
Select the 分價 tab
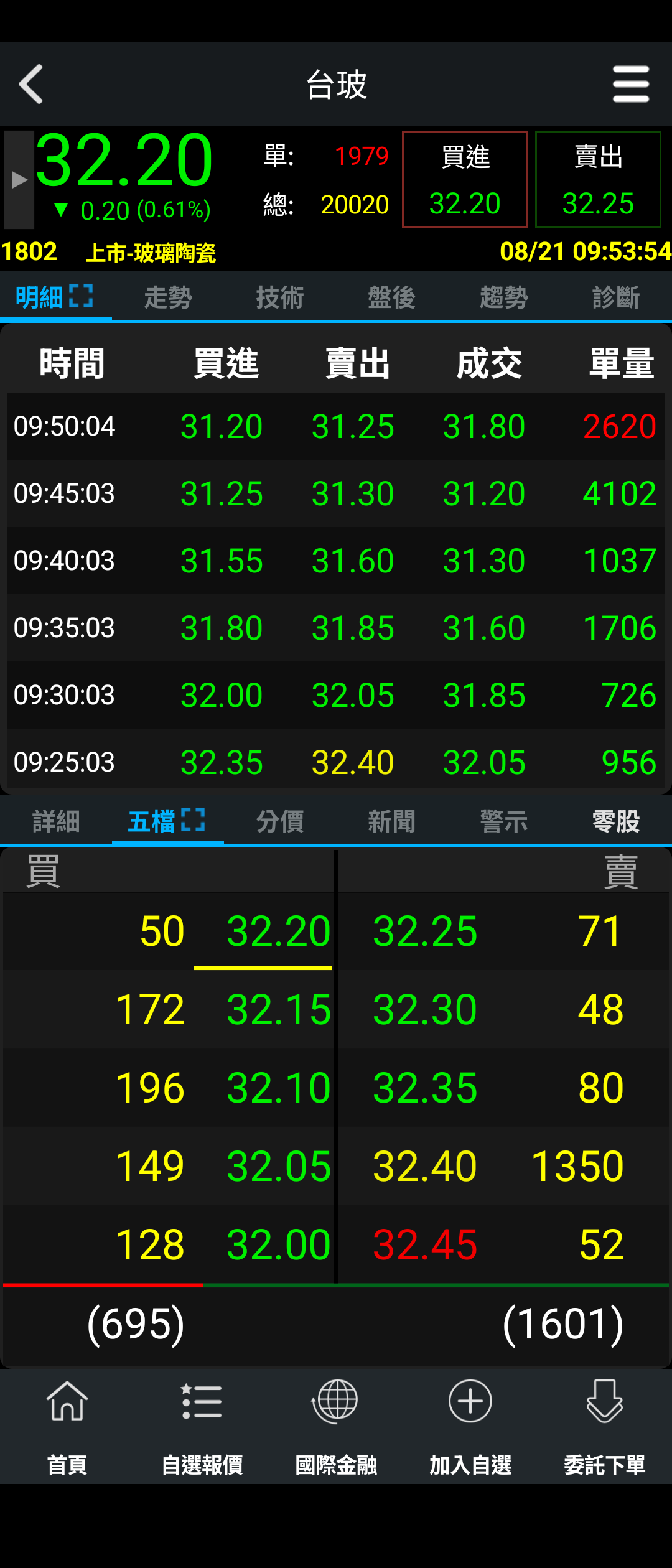click(x=280, y=821)
